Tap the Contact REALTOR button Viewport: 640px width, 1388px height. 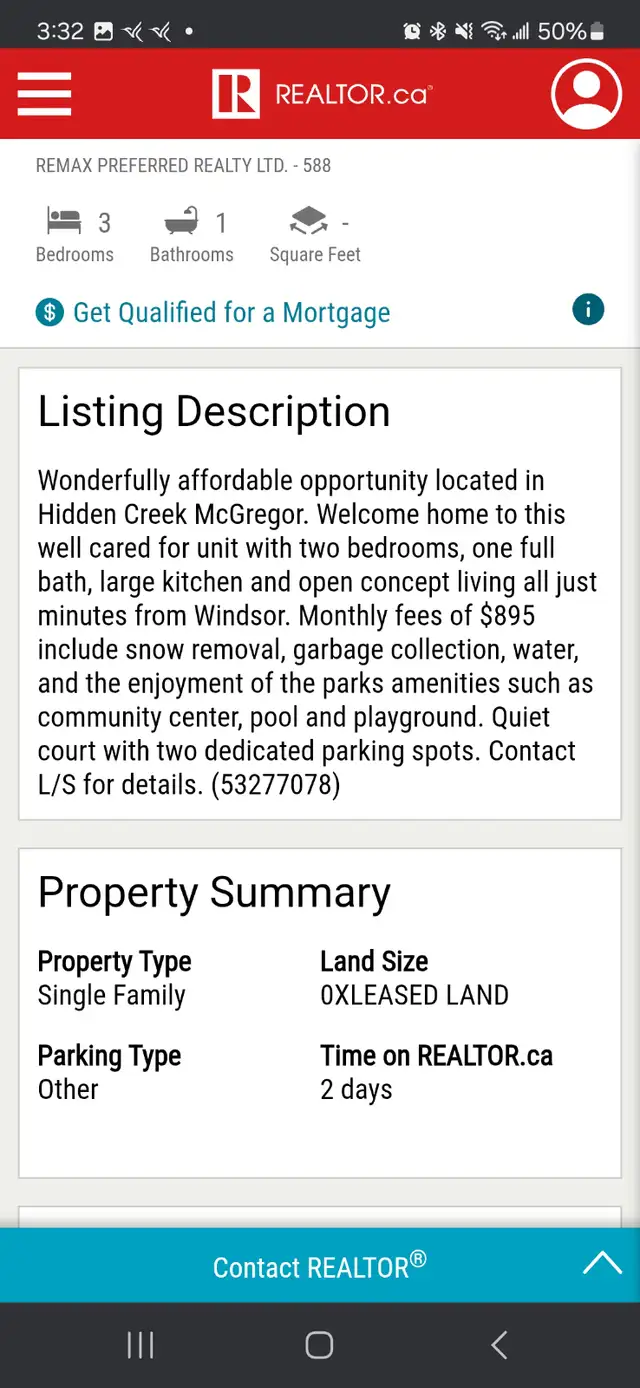pyautogui.click(x=320, y=1265)
